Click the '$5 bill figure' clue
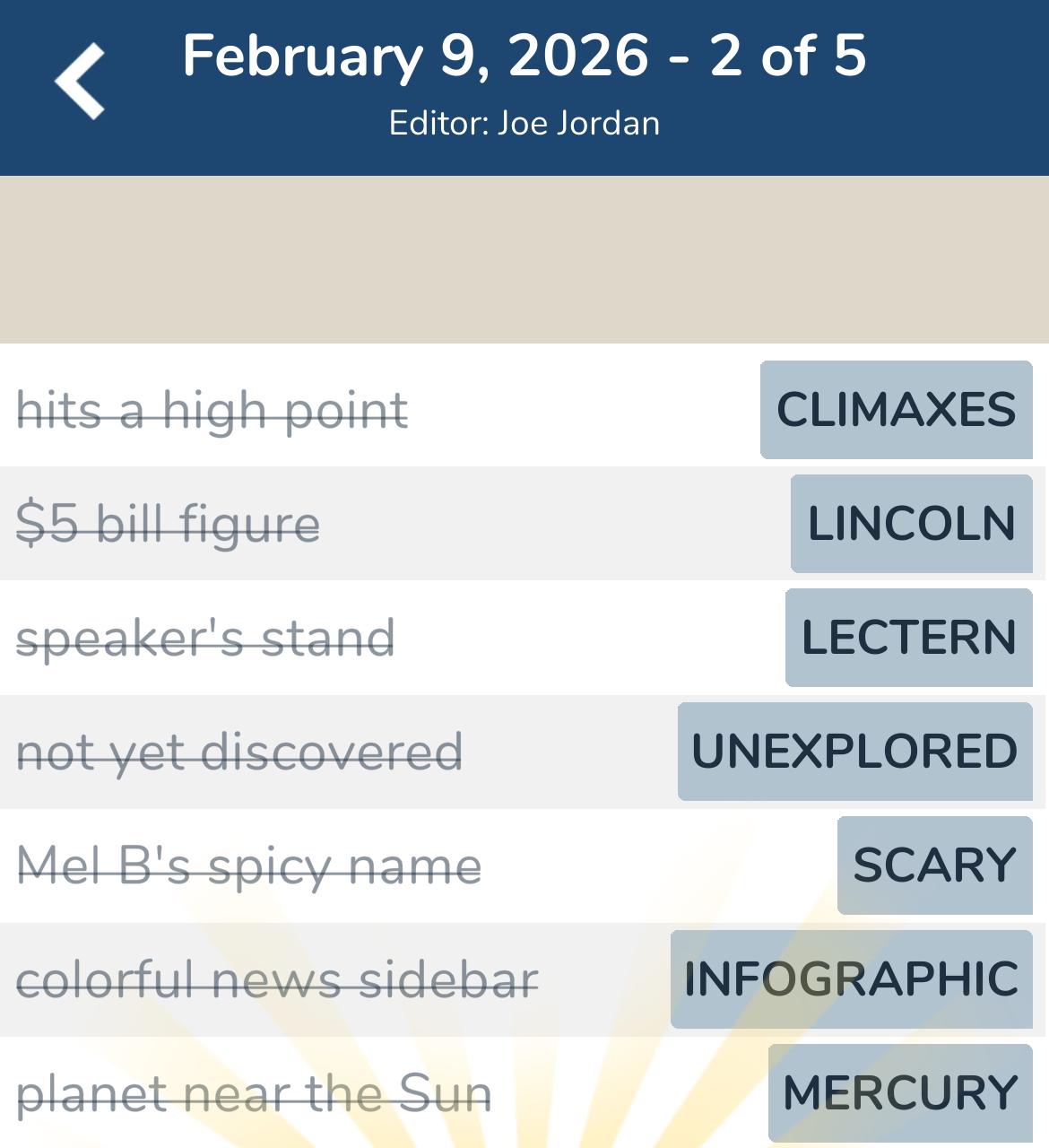 click(167, 524)
